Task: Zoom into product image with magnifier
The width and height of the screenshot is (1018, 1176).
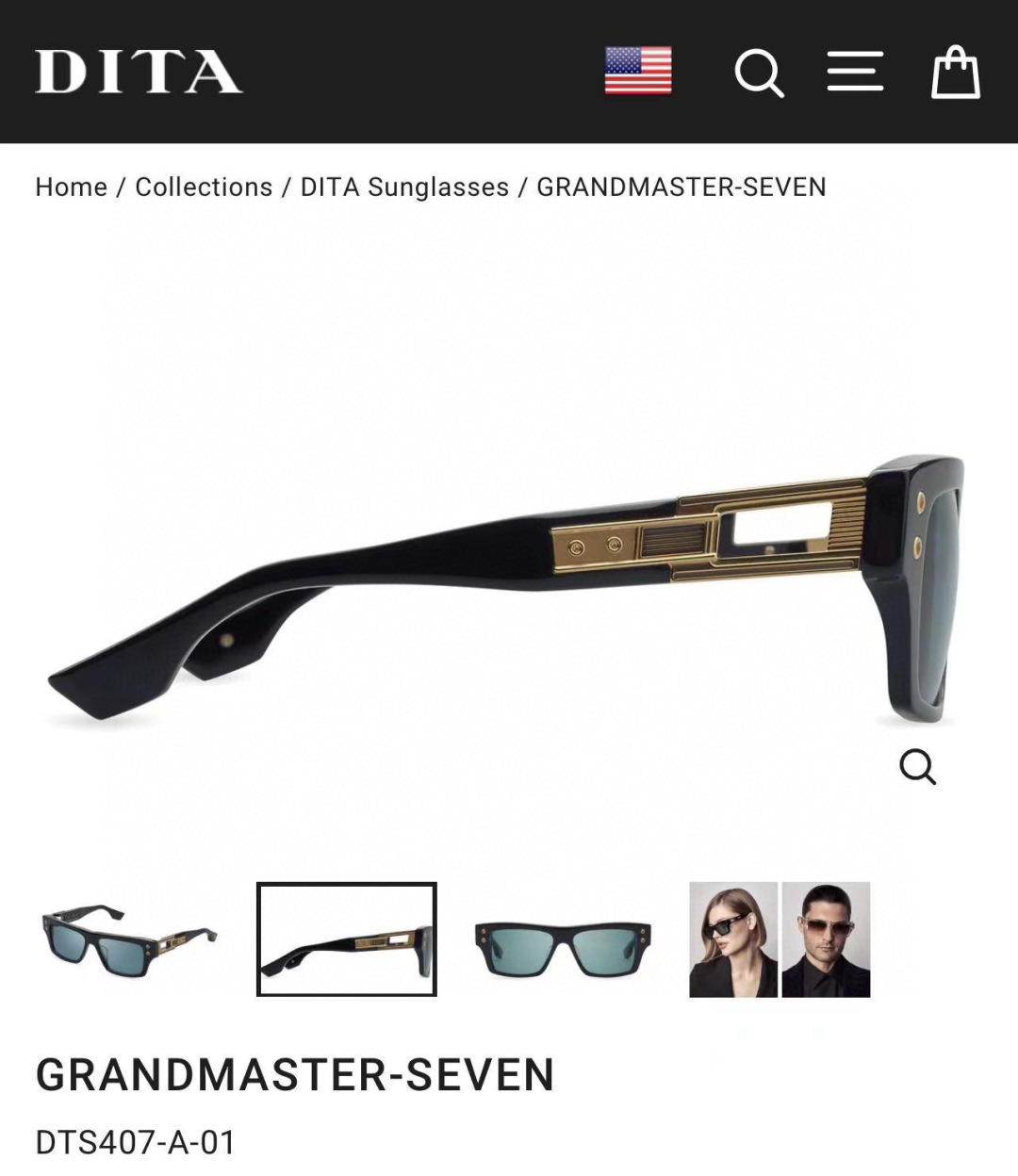Action: pos(917,766)
